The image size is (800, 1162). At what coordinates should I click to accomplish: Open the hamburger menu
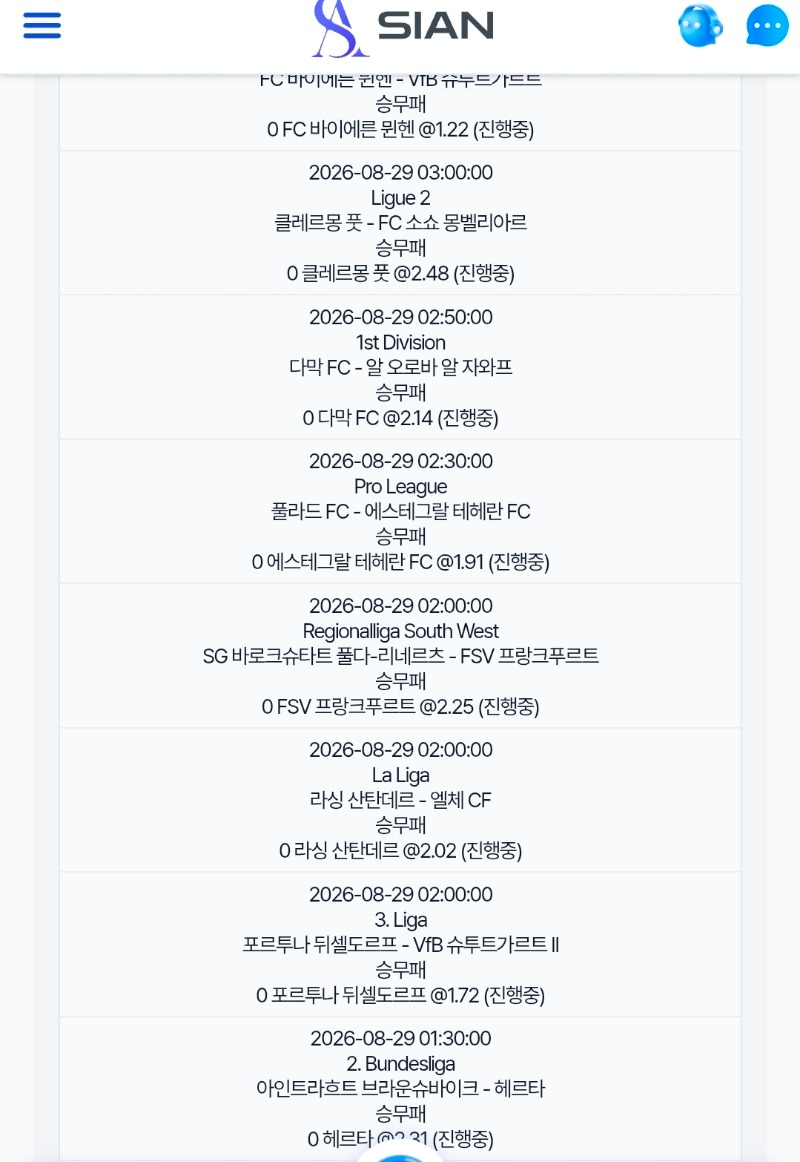pyautogui.click(x=42, y=26)
